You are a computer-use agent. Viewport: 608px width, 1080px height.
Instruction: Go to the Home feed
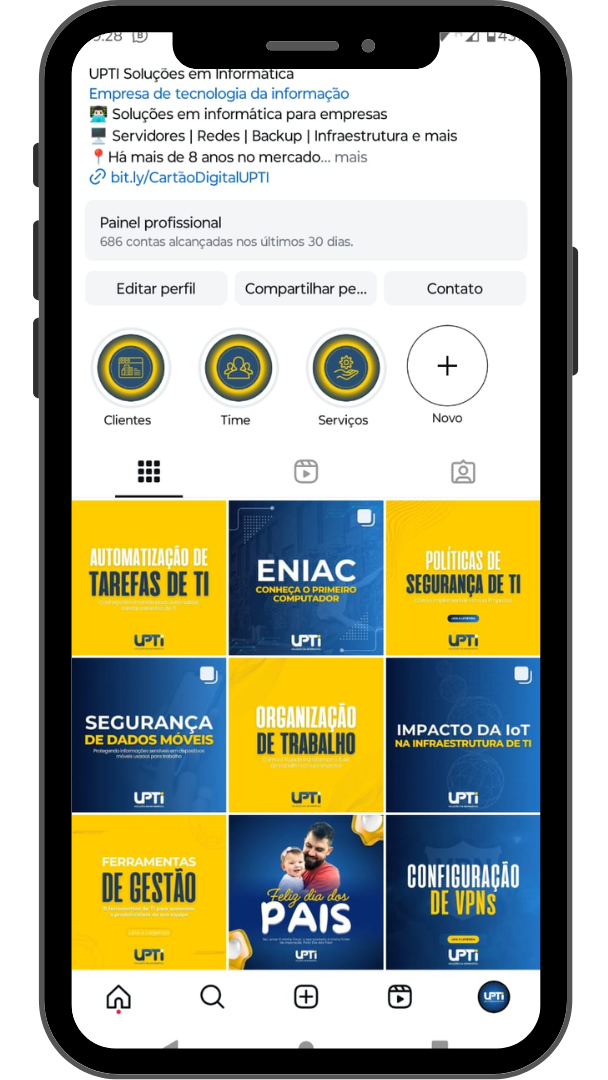coord(119,996)
